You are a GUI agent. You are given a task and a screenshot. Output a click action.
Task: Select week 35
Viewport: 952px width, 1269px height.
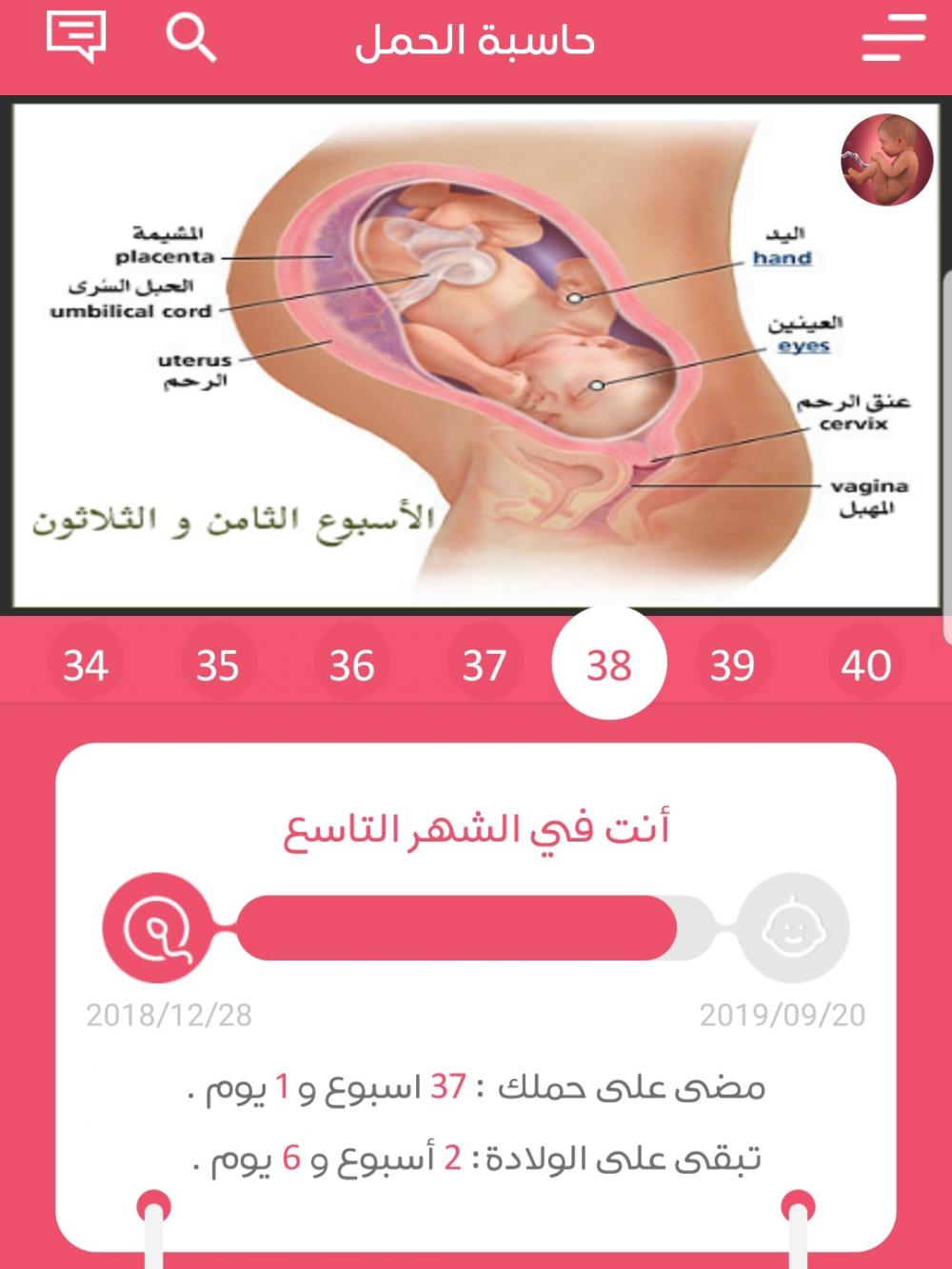point(218,664)
